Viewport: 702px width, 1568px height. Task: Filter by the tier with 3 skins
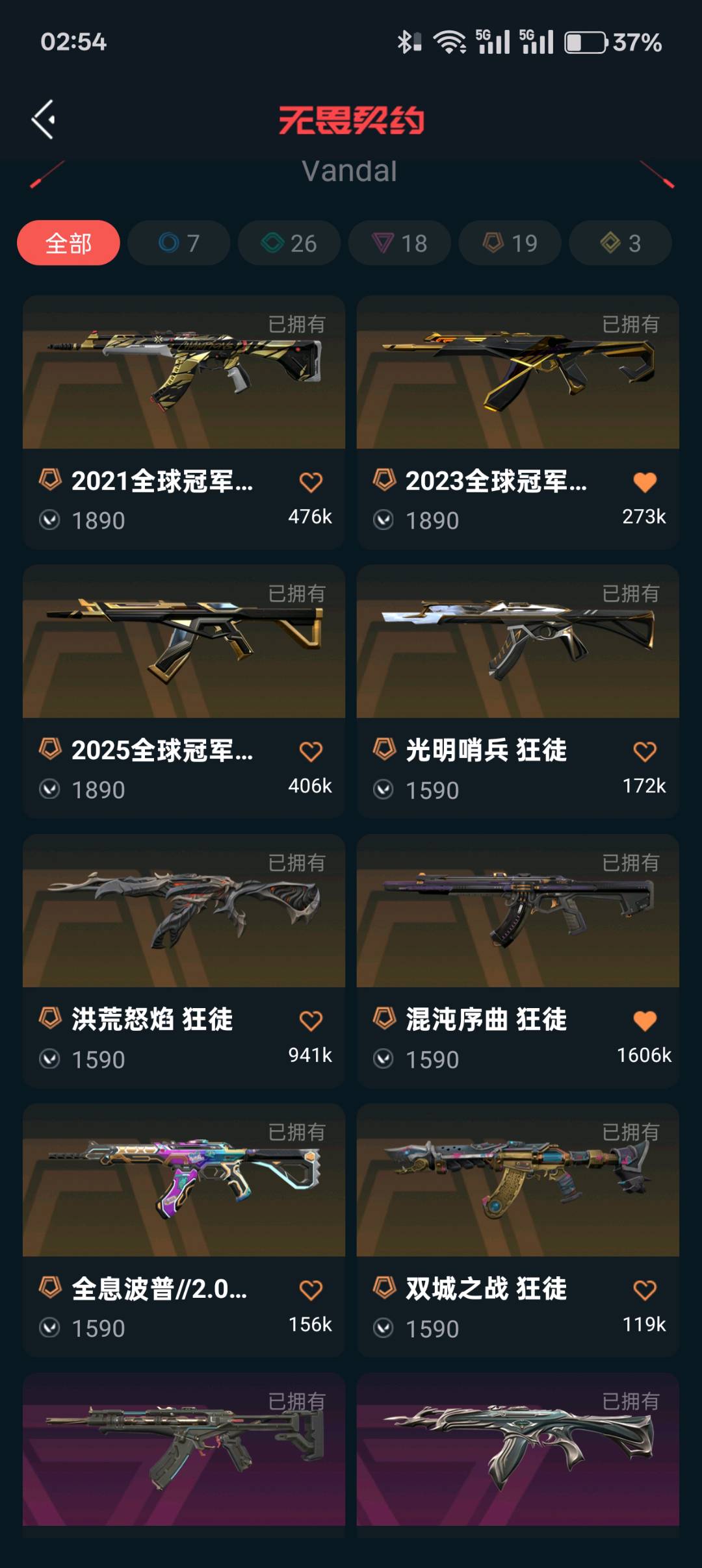tap(621, 243)
